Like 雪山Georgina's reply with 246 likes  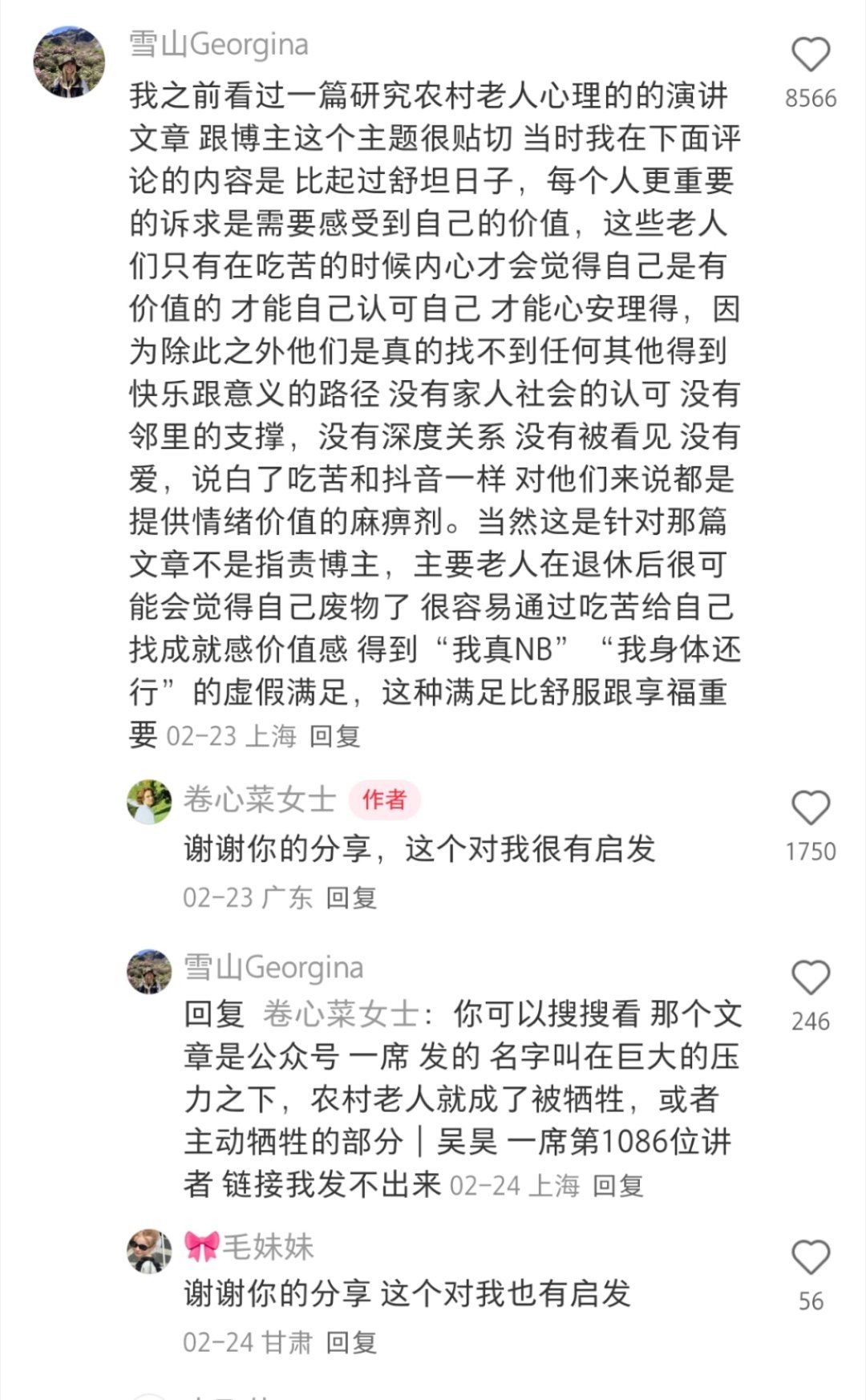pos(811,978)
